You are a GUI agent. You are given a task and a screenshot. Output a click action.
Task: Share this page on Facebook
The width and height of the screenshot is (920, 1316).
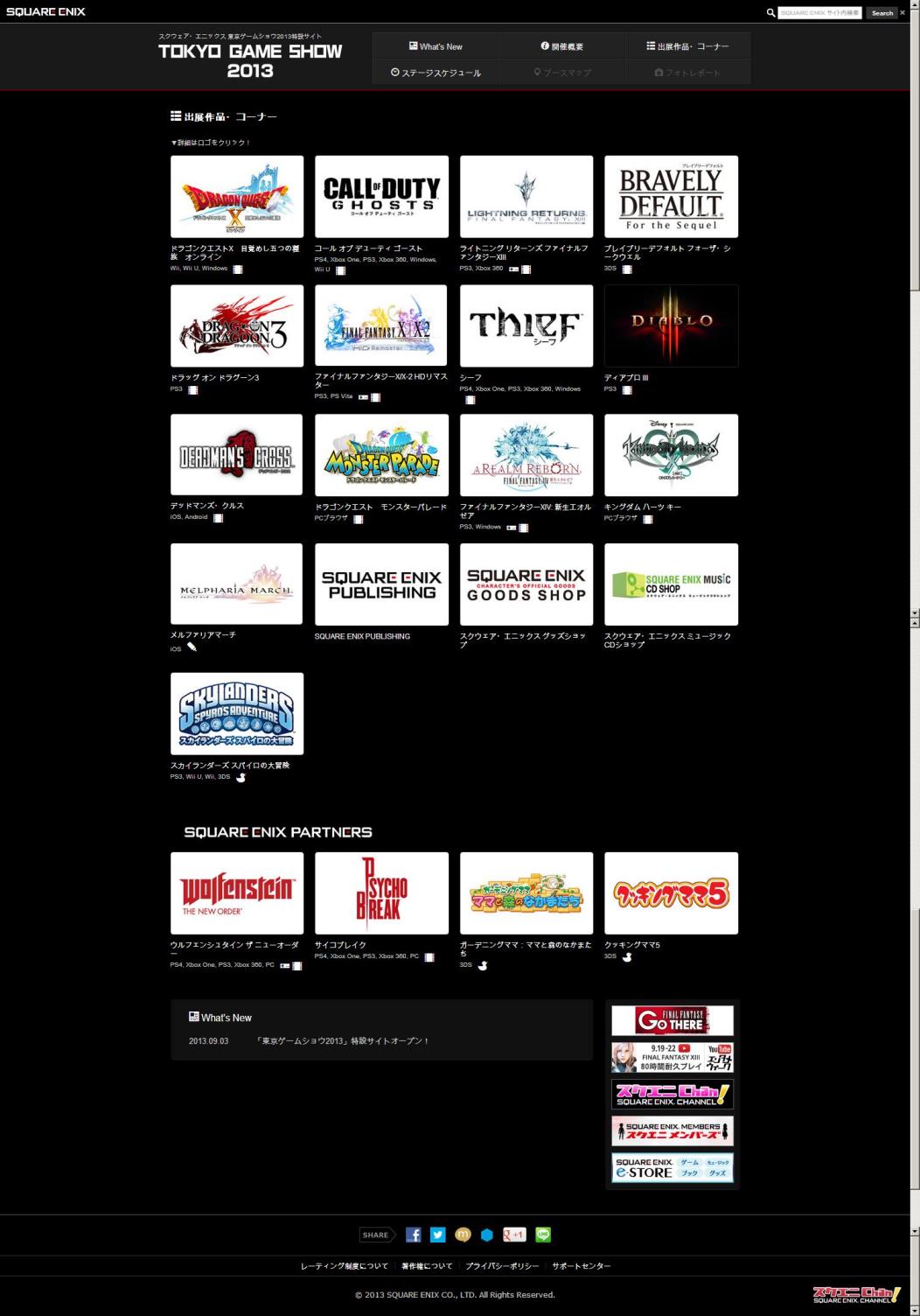[414, 1235]
